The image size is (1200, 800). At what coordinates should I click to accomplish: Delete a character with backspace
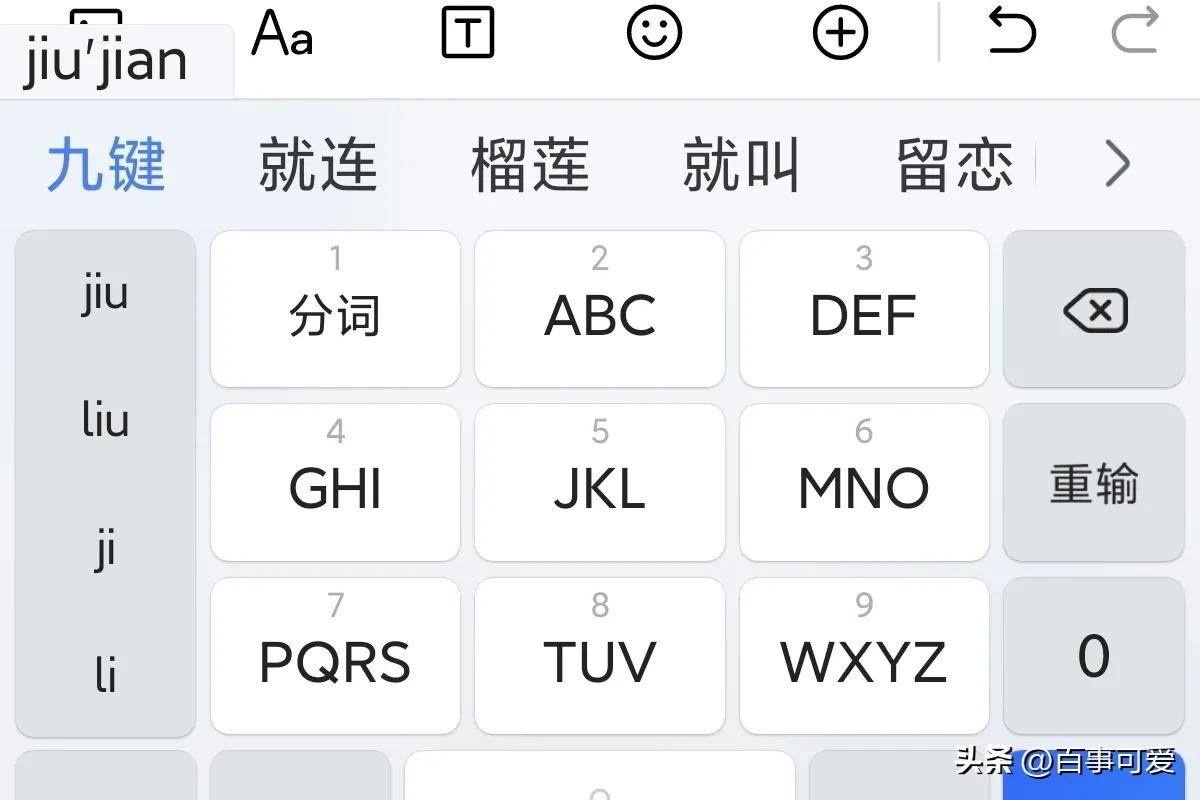[x=1094, y=309]
